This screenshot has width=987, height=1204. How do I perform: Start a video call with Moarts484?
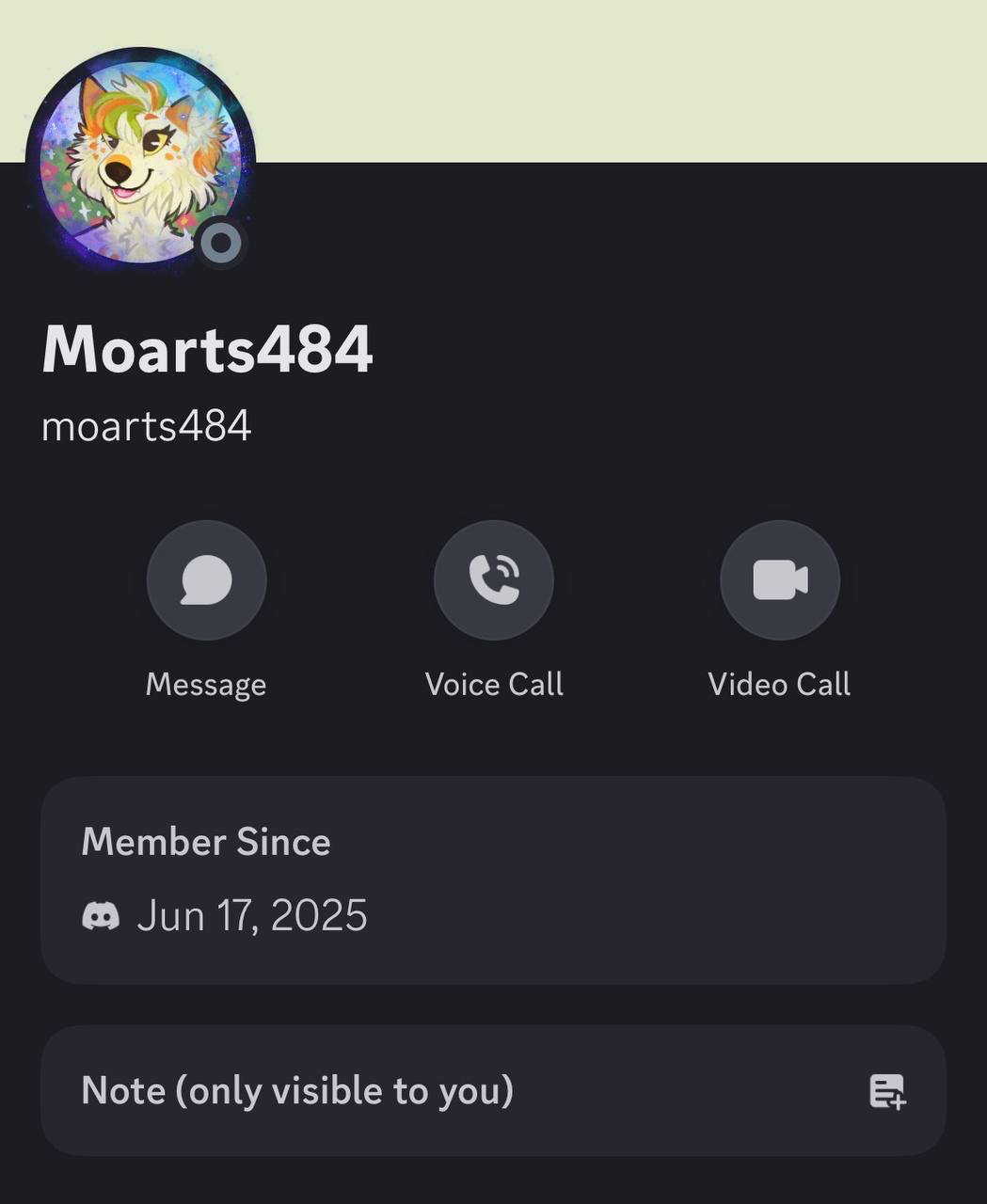(779, 580)
